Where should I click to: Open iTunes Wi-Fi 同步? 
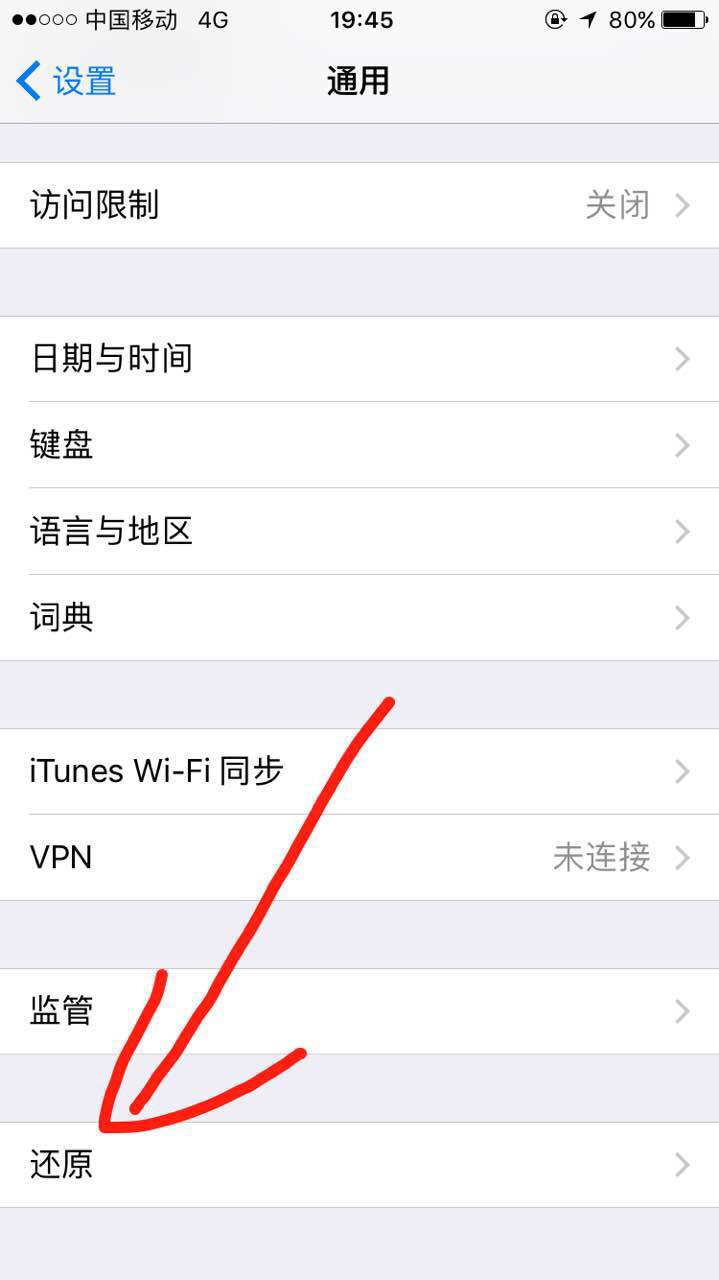(x=359, y=771)
